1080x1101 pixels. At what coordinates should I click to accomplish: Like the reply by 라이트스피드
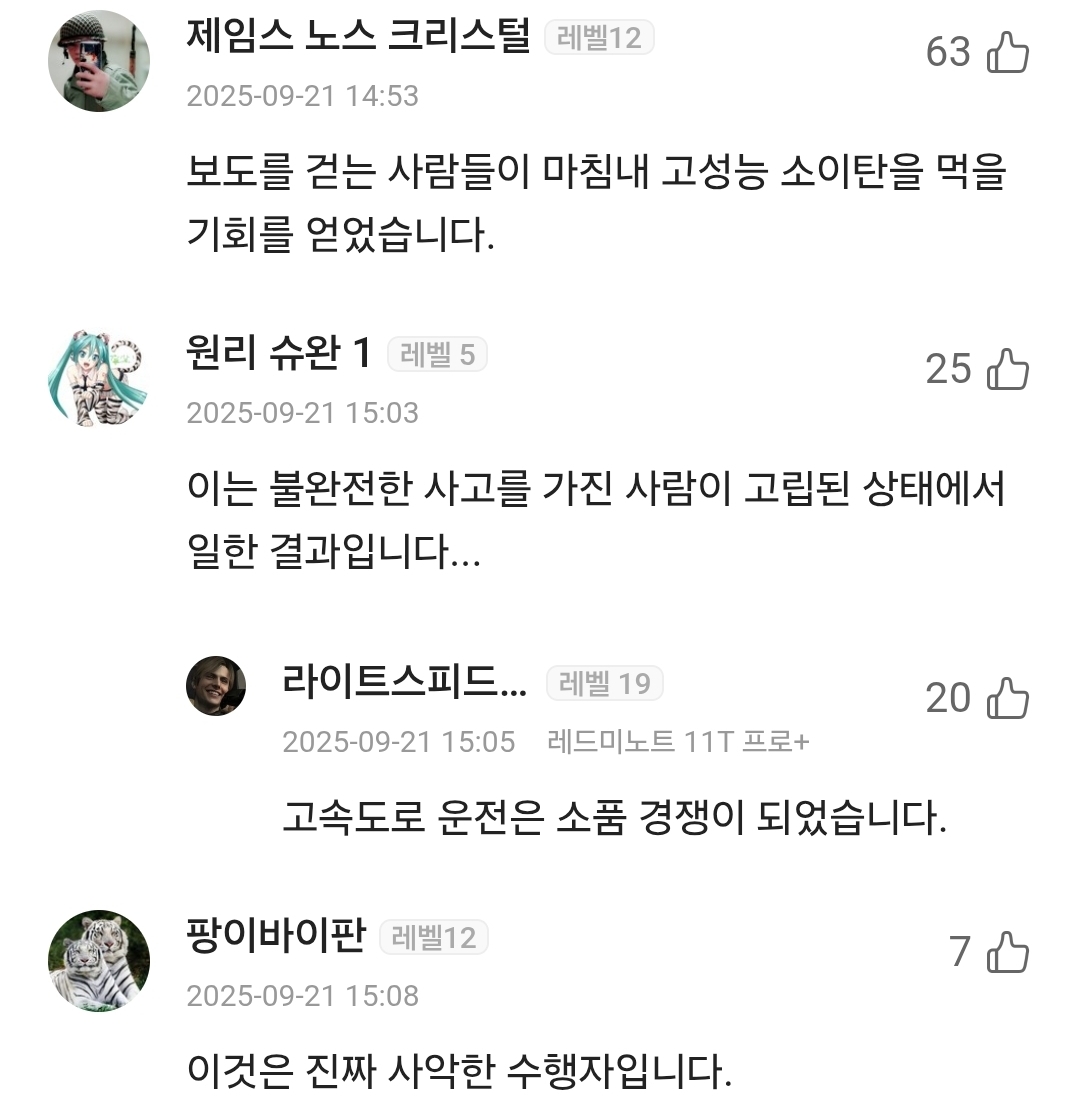(x=1007, y=698)
